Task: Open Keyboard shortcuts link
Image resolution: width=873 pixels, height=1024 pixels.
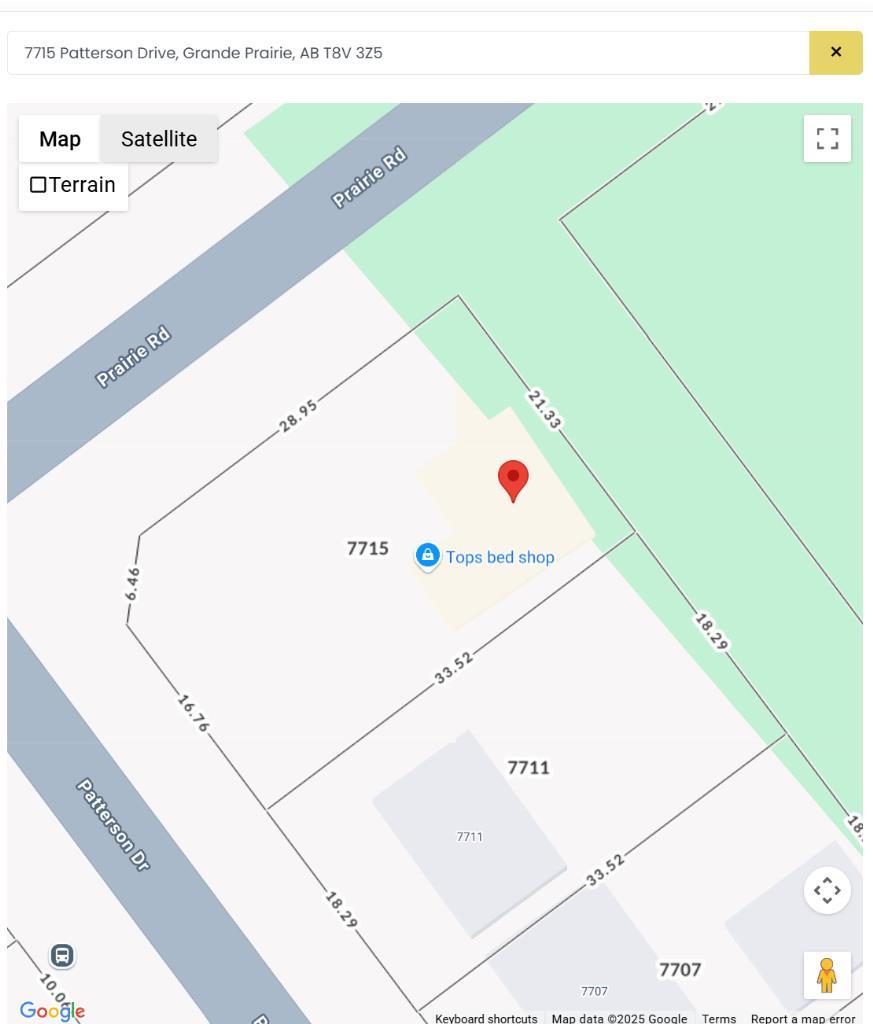Action: tap(486, 1018)
